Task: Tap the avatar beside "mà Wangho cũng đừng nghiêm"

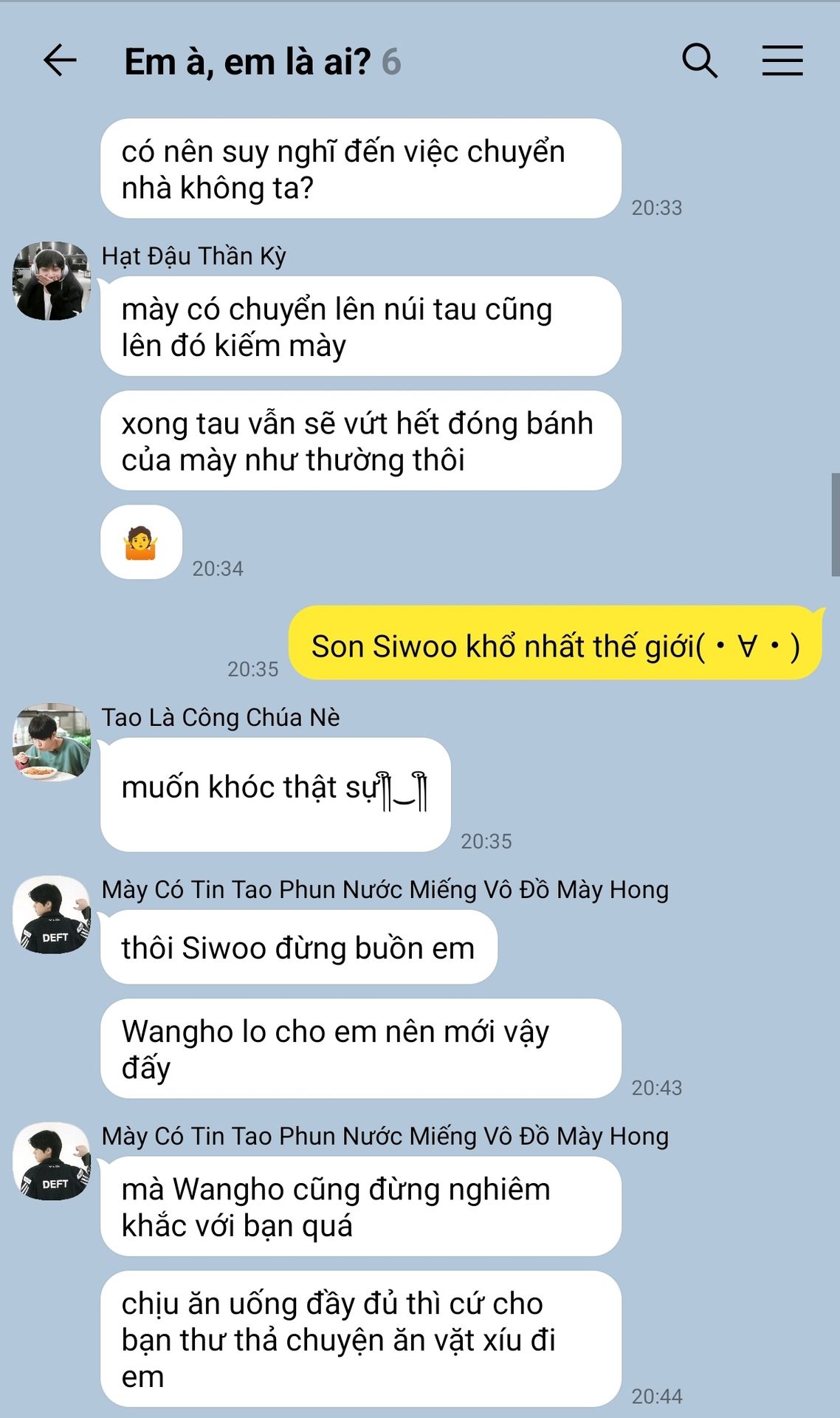Action: pos(52,1162)
